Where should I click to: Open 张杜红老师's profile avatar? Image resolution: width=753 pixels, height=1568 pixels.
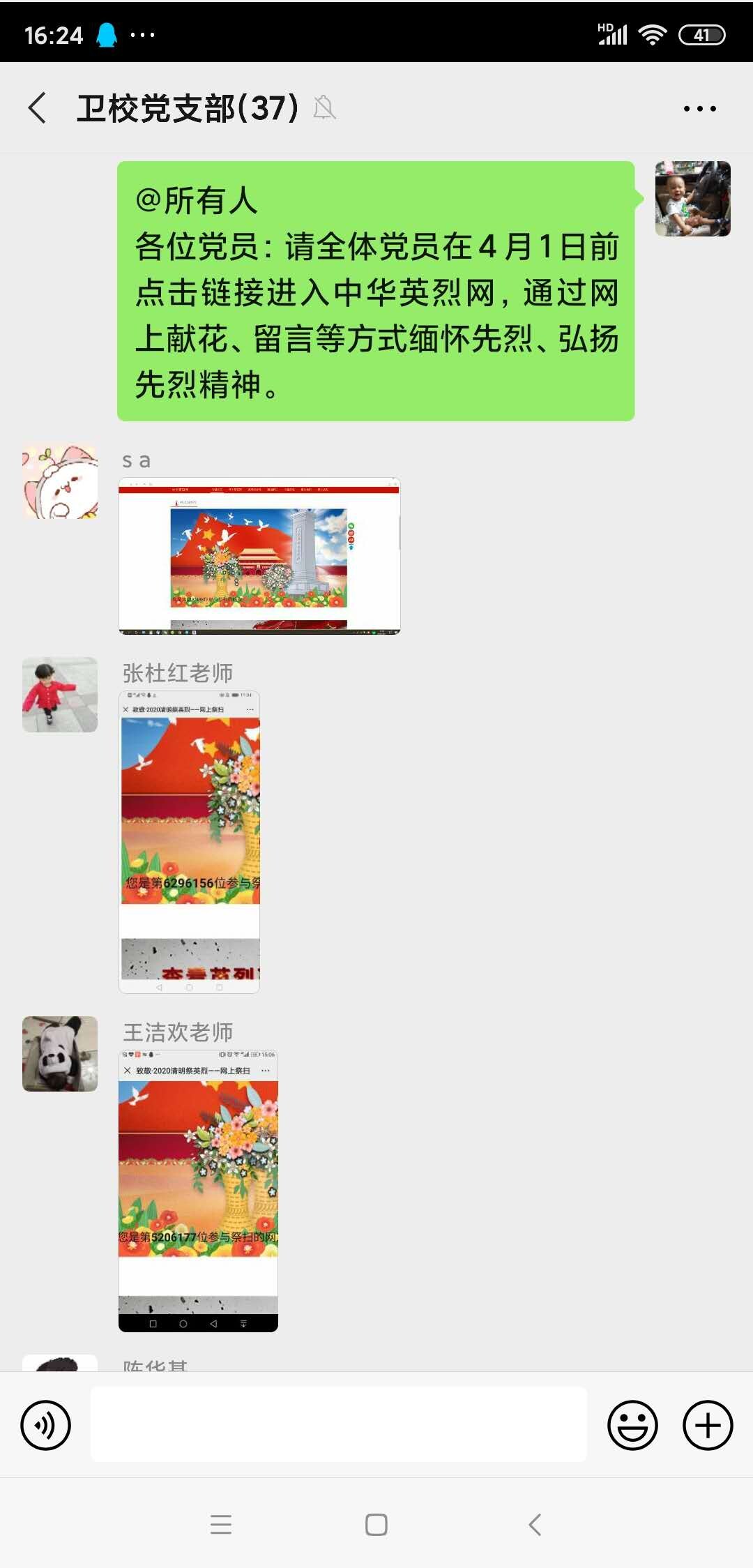[60, 695]
